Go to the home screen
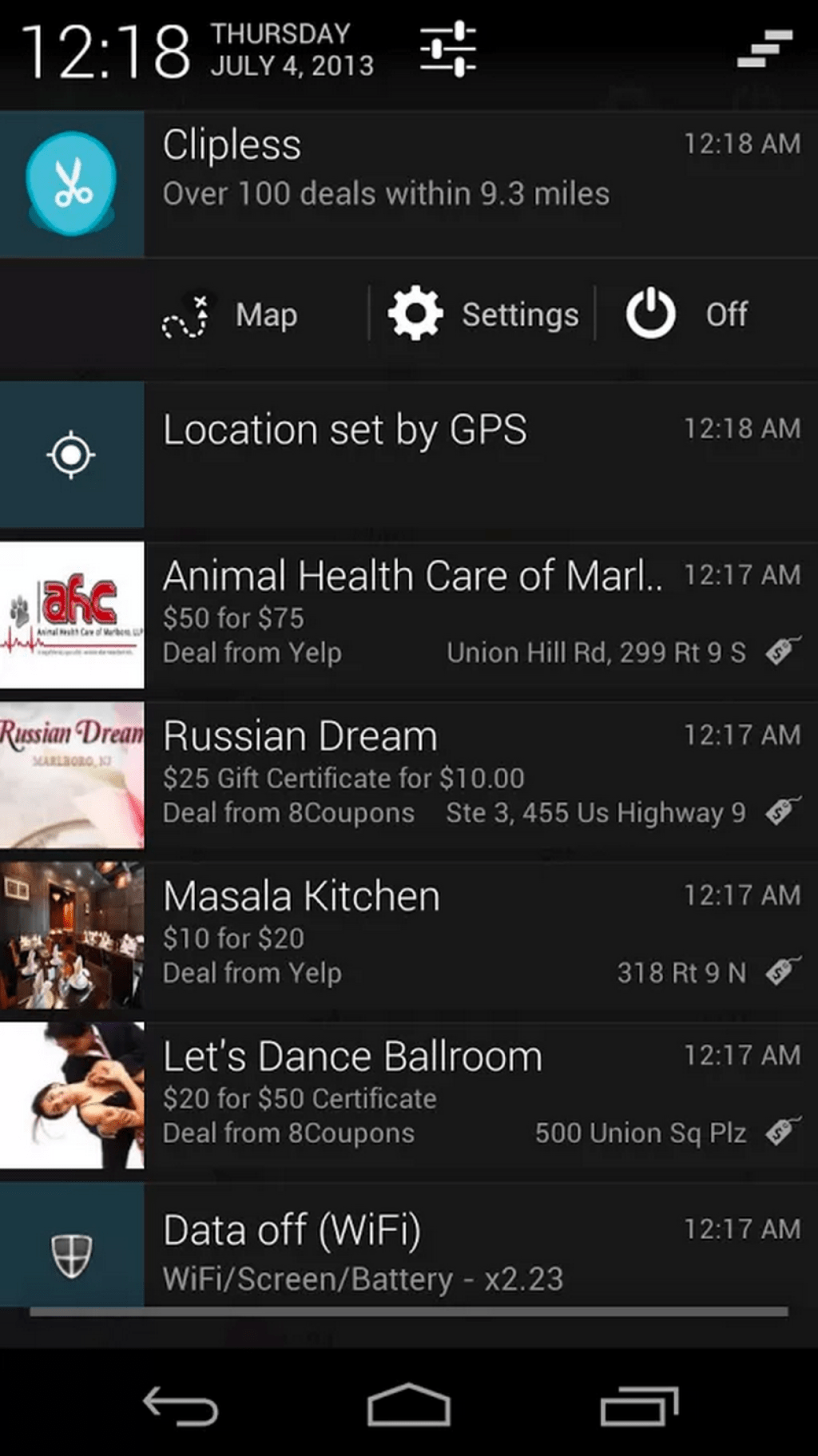The width and height of the screenshot is (818, 1456). pyautogui.click(x=408, y=1406)
